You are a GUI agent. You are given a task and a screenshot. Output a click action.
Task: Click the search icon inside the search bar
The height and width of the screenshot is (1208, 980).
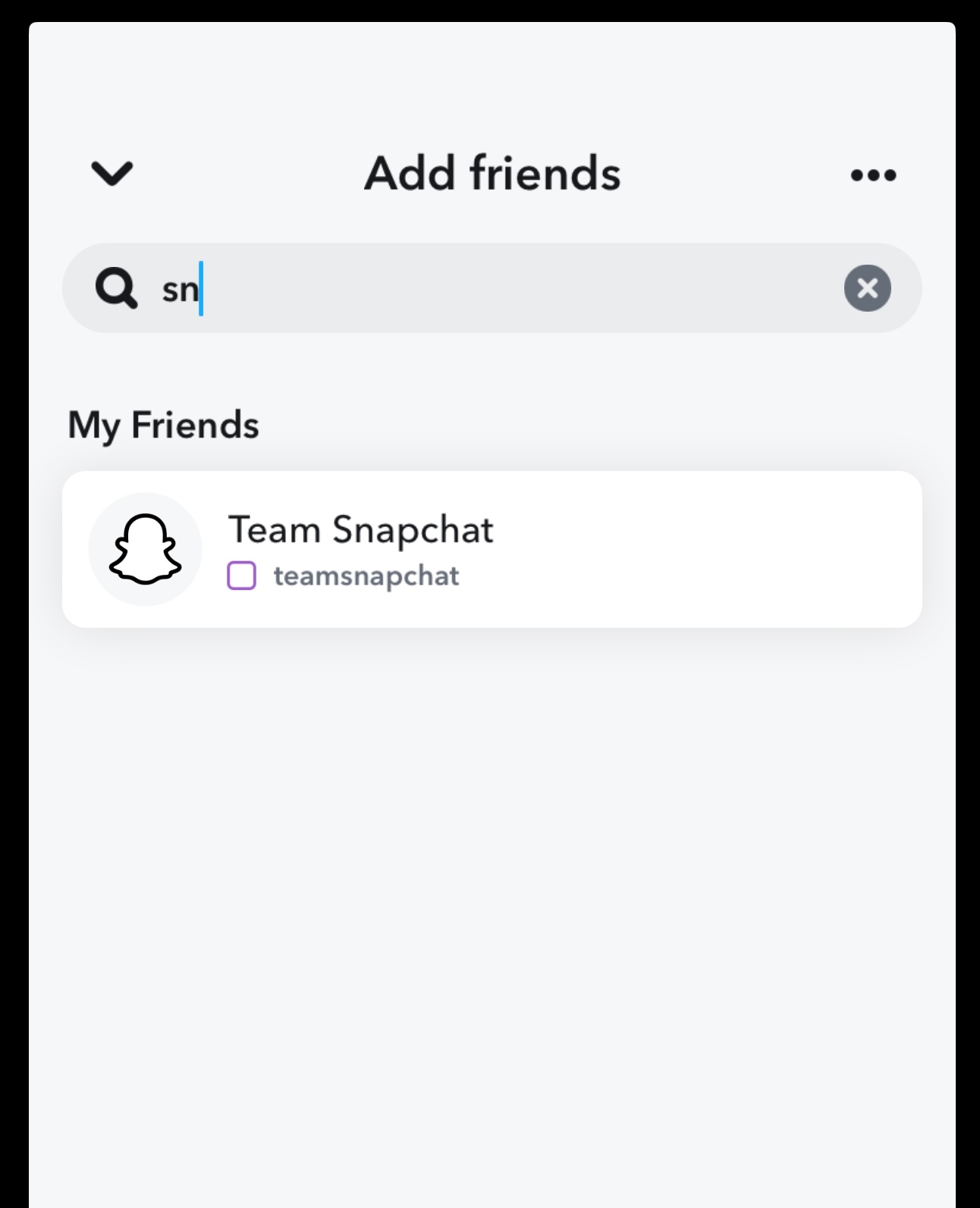(115, 288)
